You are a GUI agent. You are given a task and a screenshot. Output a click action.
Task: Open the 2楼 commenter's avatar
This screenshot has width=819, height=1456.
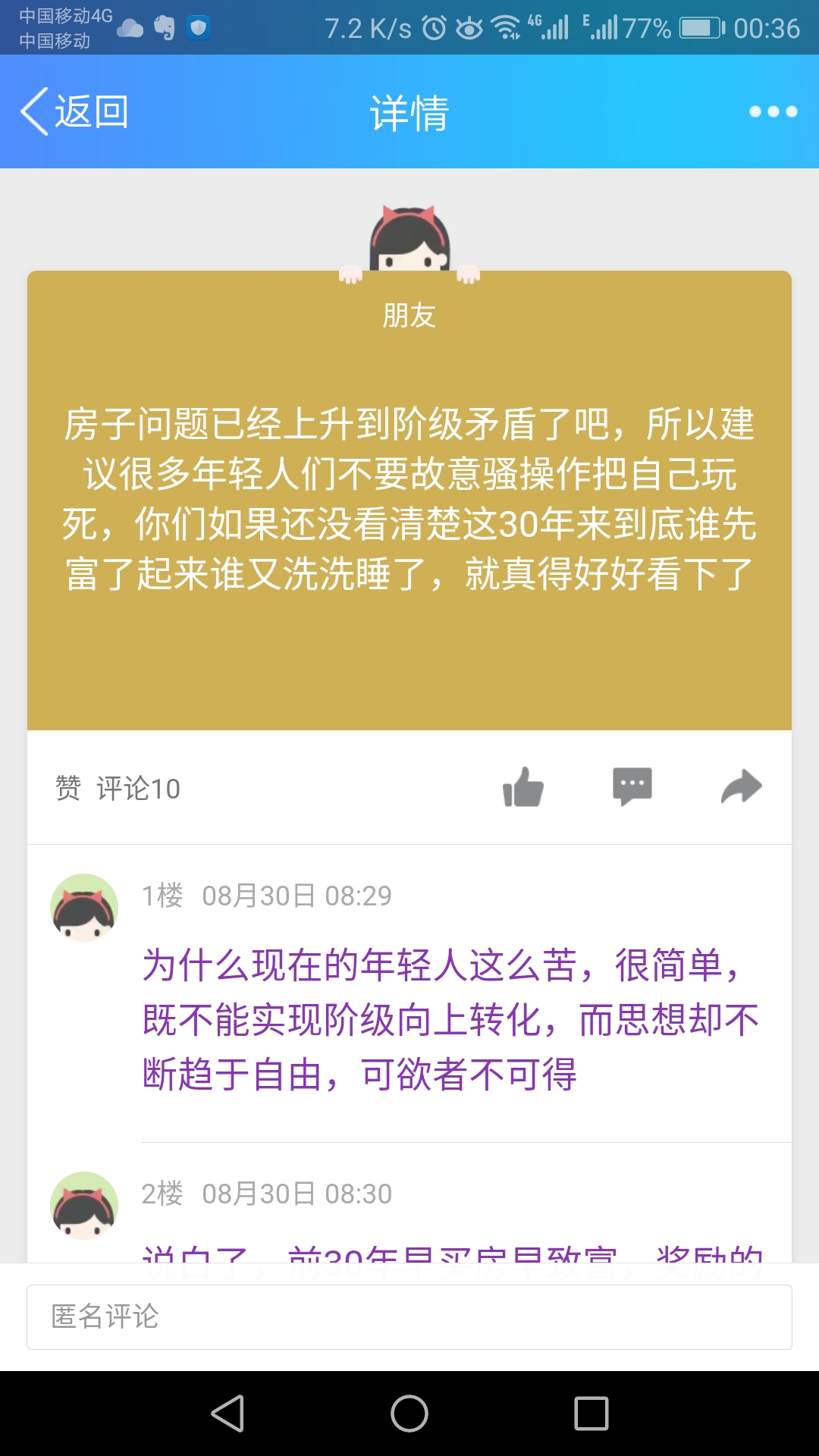point(84,1206)
